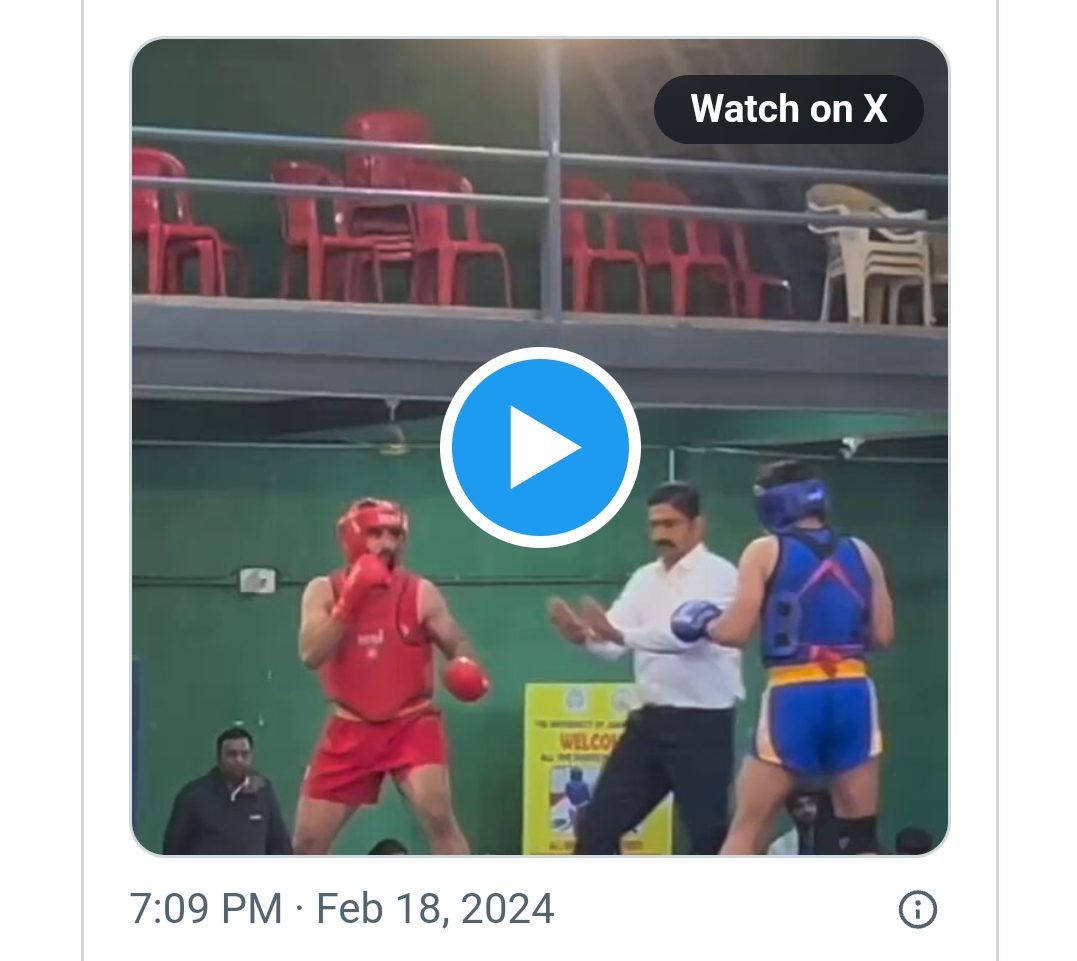
Task: Tap the Watch on X button
Action: (x=788, y=109)
